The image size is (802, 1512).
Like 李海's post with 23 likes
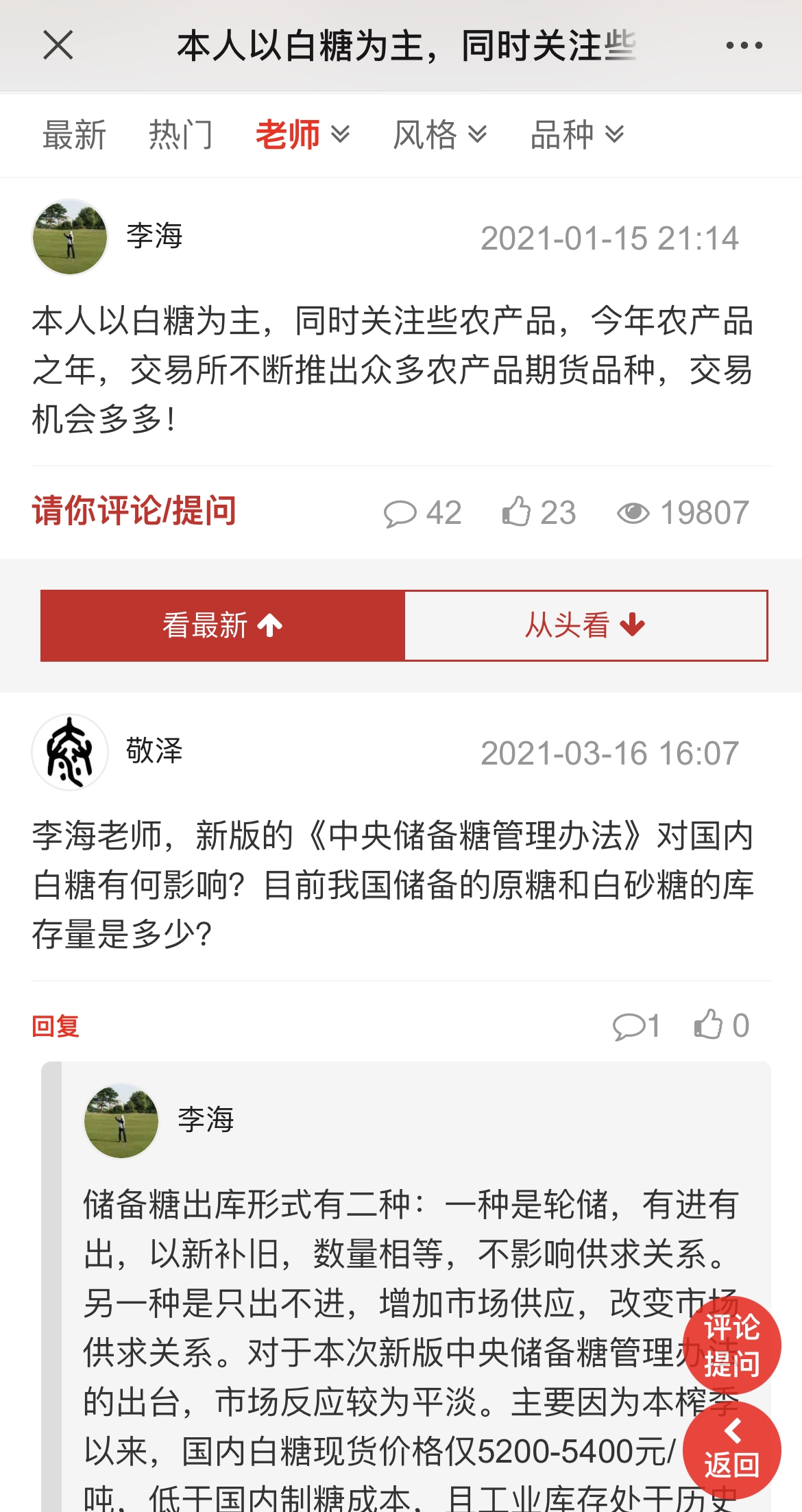coord(539,512)
